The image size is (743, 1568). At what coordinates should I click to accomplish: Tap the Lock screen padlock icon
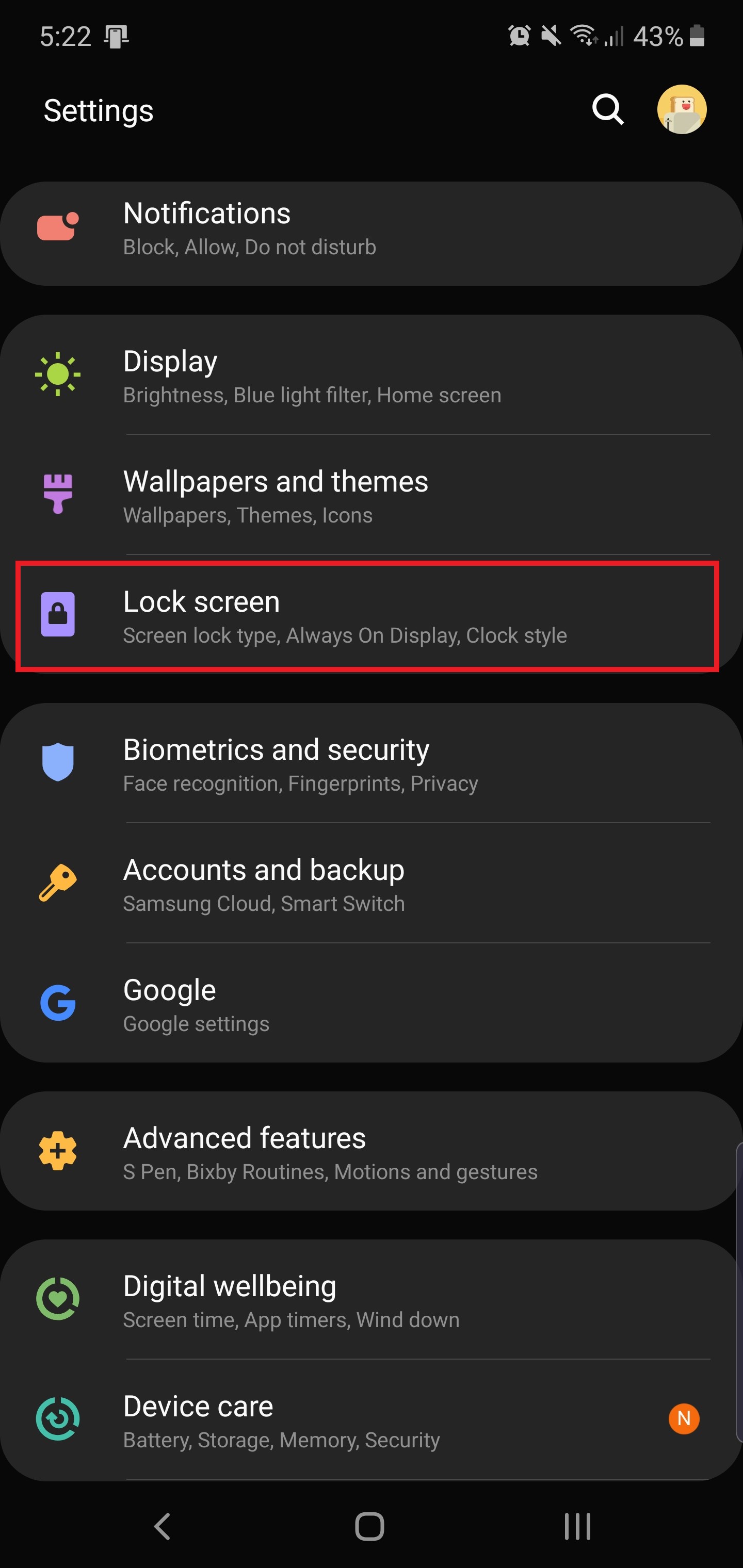(58, 615)
